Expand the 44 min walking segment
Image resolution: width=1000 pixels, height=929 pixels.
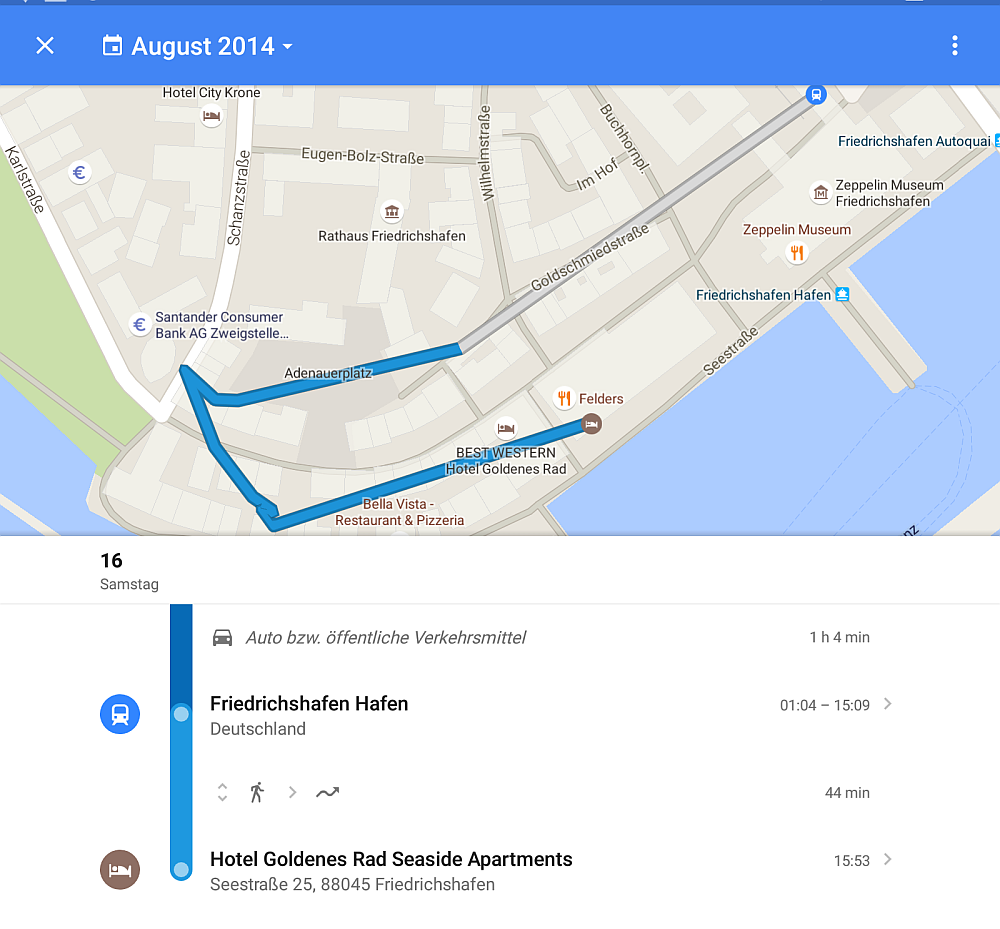click(223, 793)
